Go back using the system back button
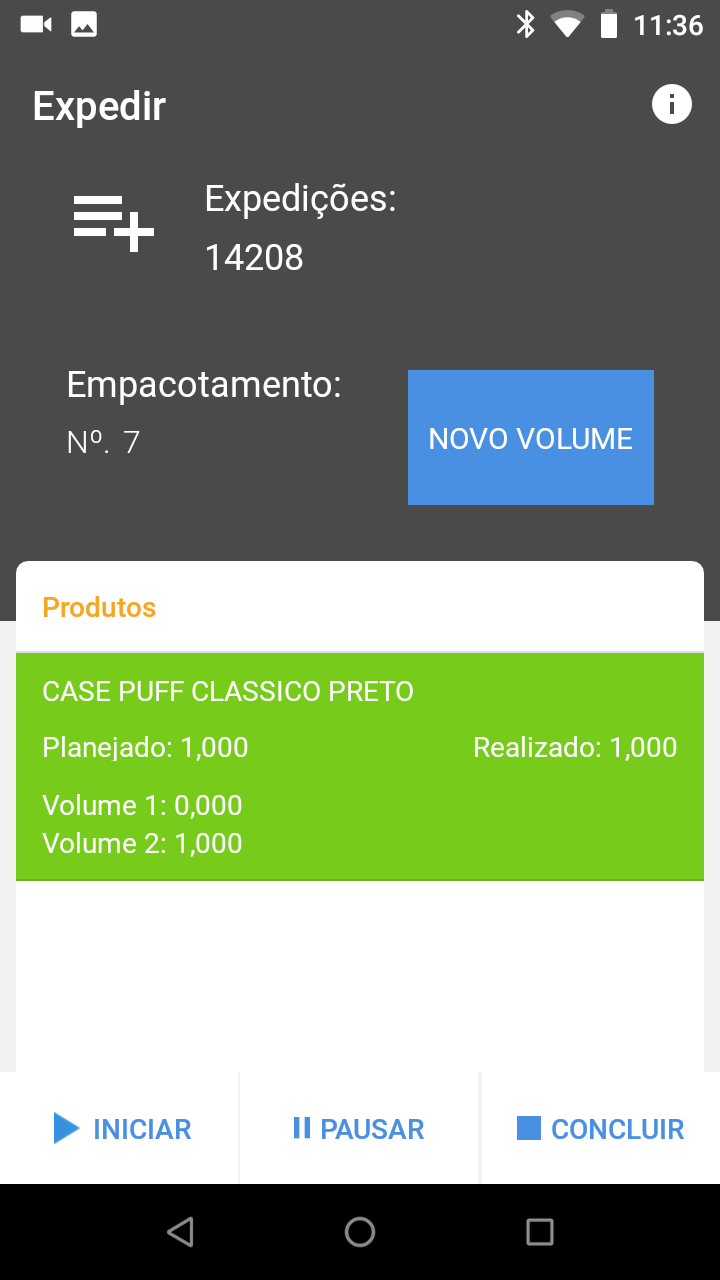Viewport: 720px width, 1280px height. coord(180,1232)
